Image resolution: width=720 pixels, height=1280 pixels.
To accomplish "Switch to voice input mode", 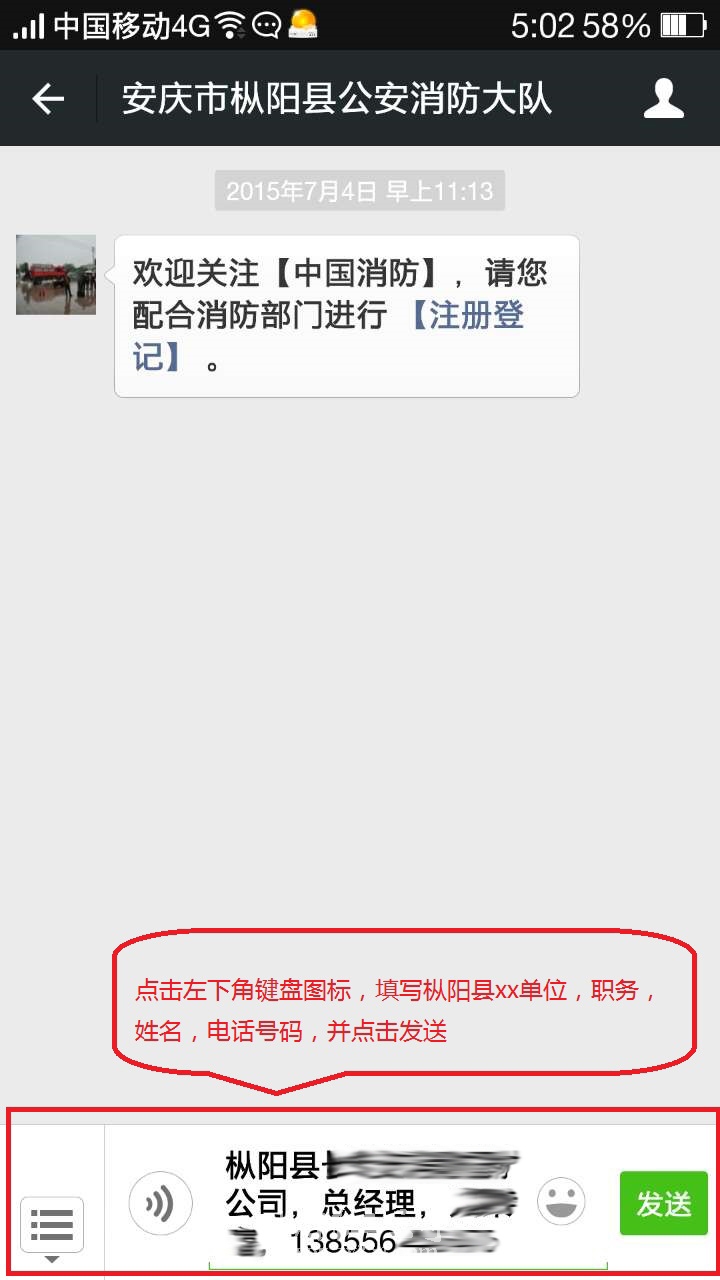I will coord(160,1203).
